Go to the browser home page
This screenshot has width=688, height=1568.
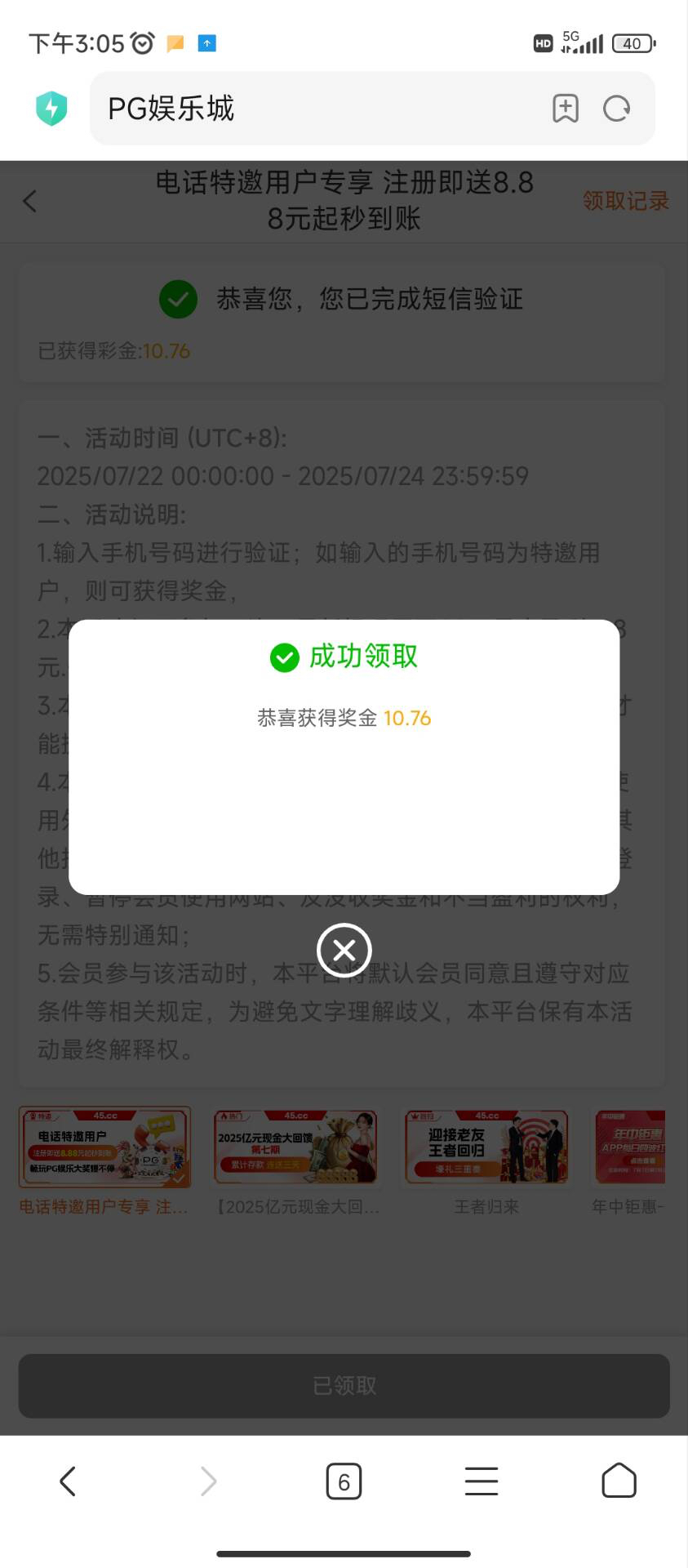(619, 1481)
